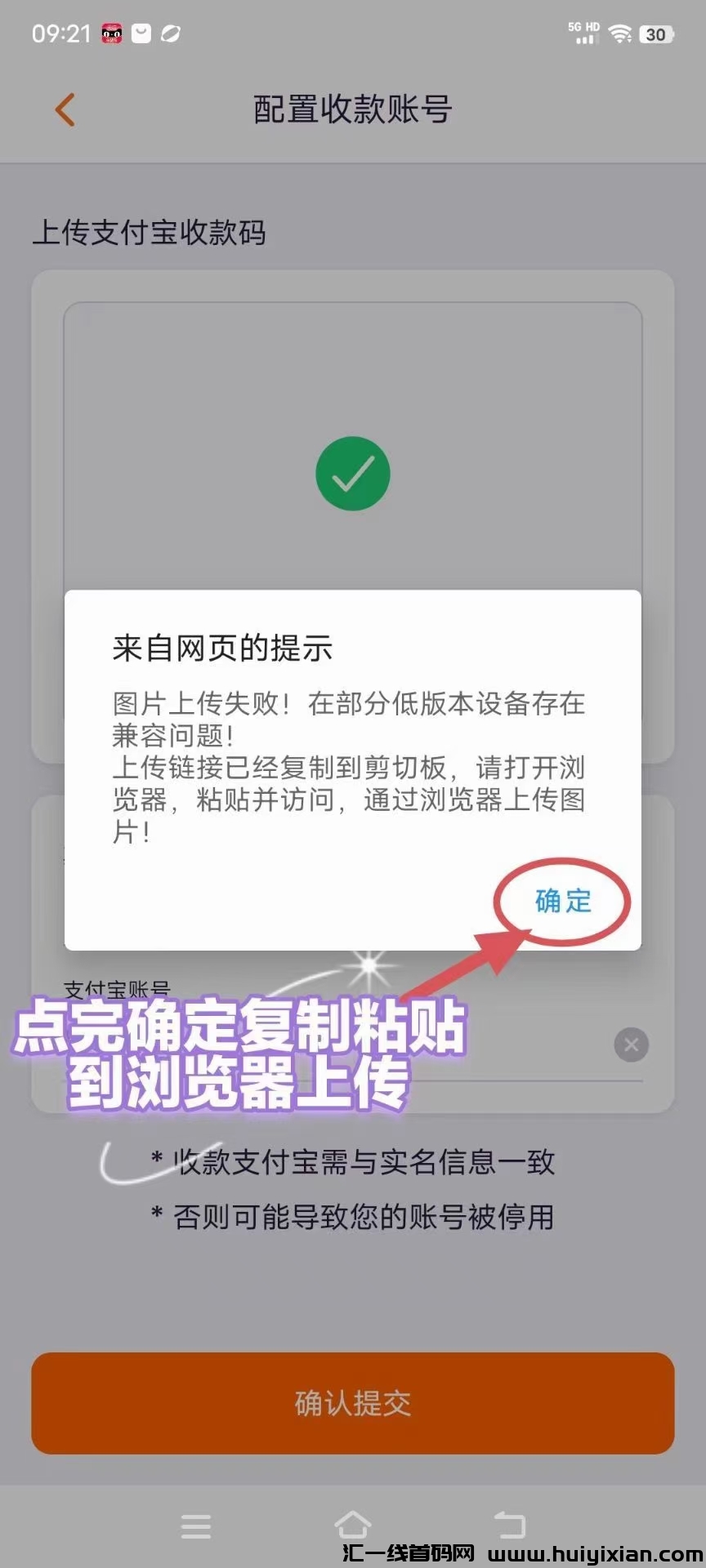Submit with the 确认提交 button

[353, 1402]
